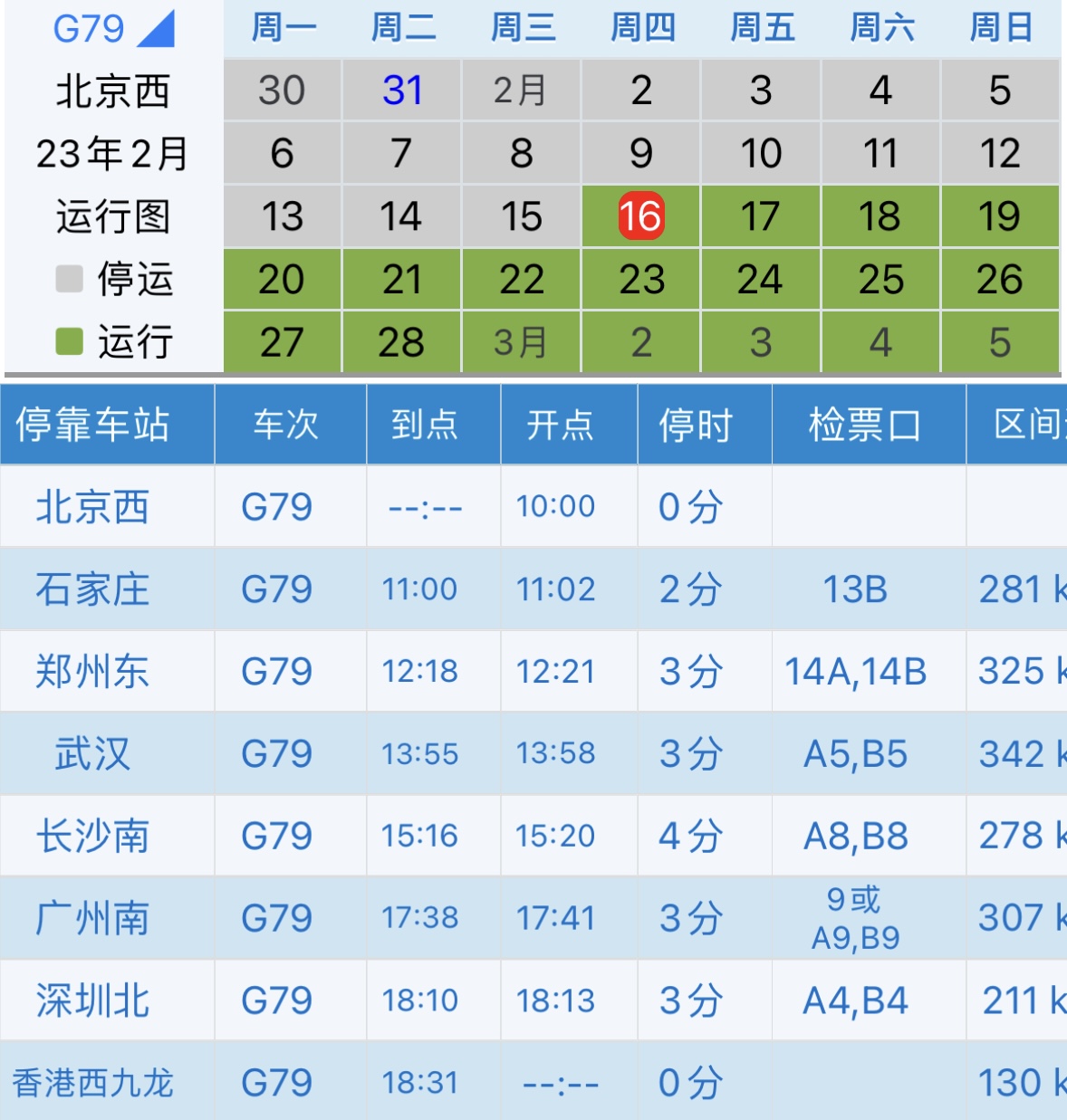Open the 北京西 station link
The height and width of the screenshot is (1120, 1067).
(92, 507)
